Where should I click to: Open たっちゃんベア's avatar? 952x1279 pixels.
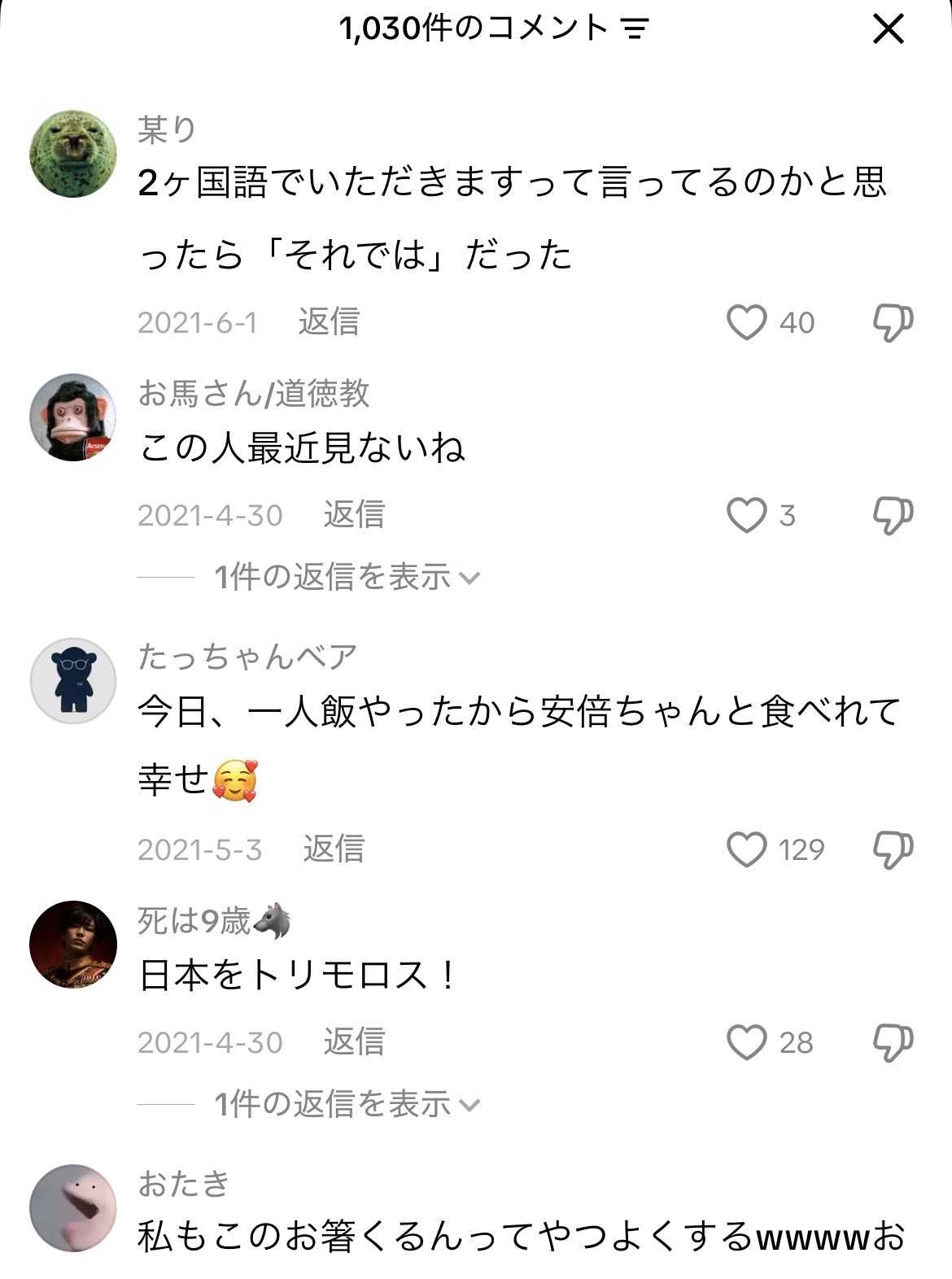click(x=72, y=680)
